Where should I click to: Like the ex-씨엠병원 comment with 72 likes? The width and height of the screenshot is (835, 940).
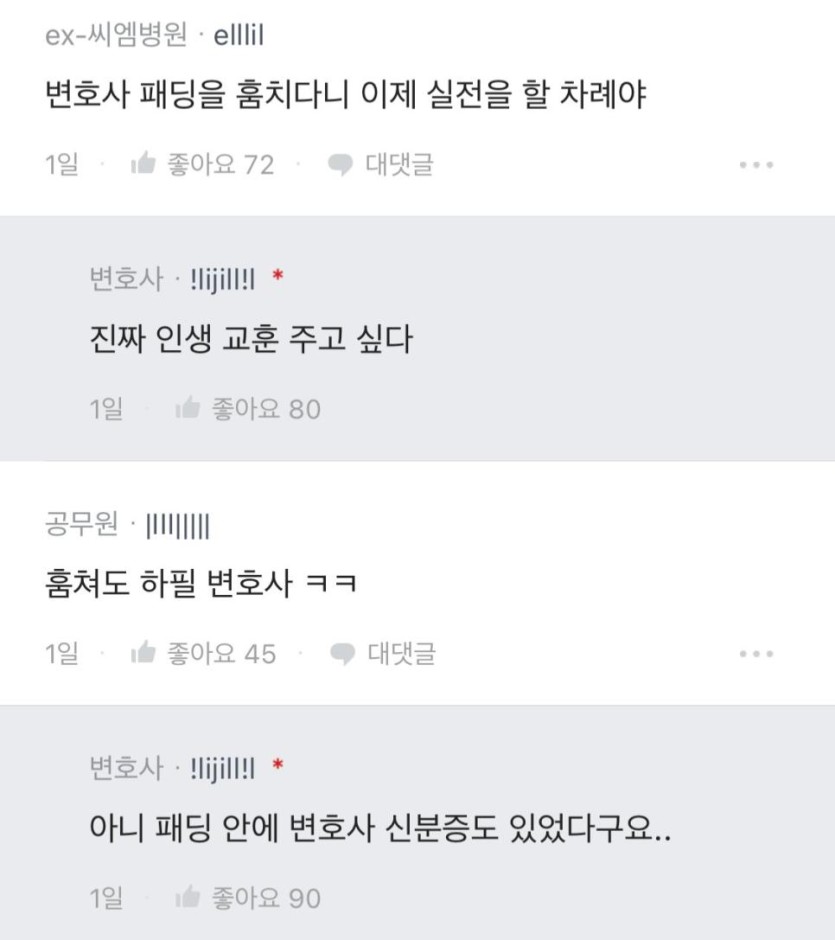pos(145,165)
